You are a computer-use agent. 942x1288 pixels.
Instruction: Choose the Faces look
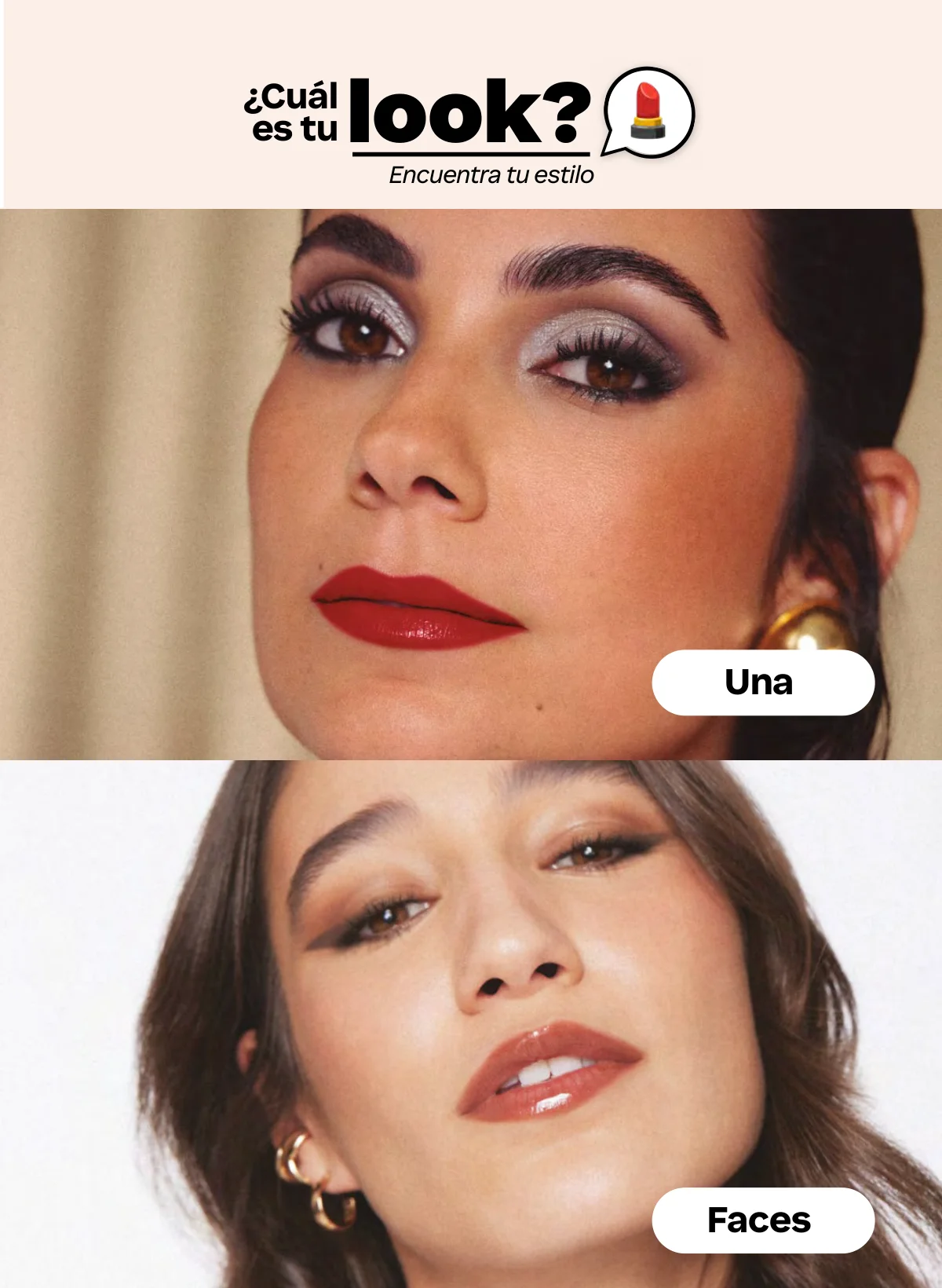tap(762, 1220)
